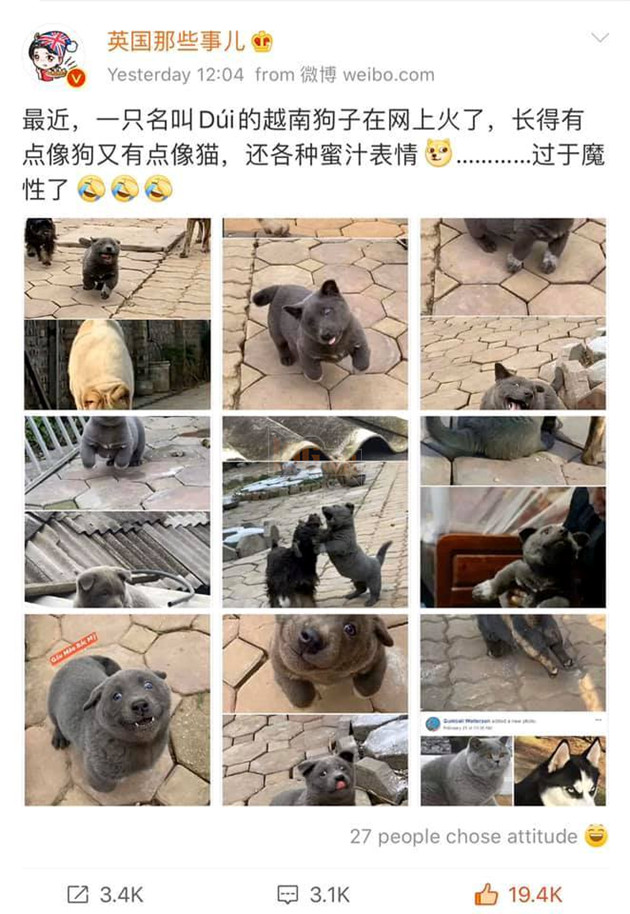Toggle the 19.4K like thumb
This screenshot has width=630, height=914.
pos(518,893)
